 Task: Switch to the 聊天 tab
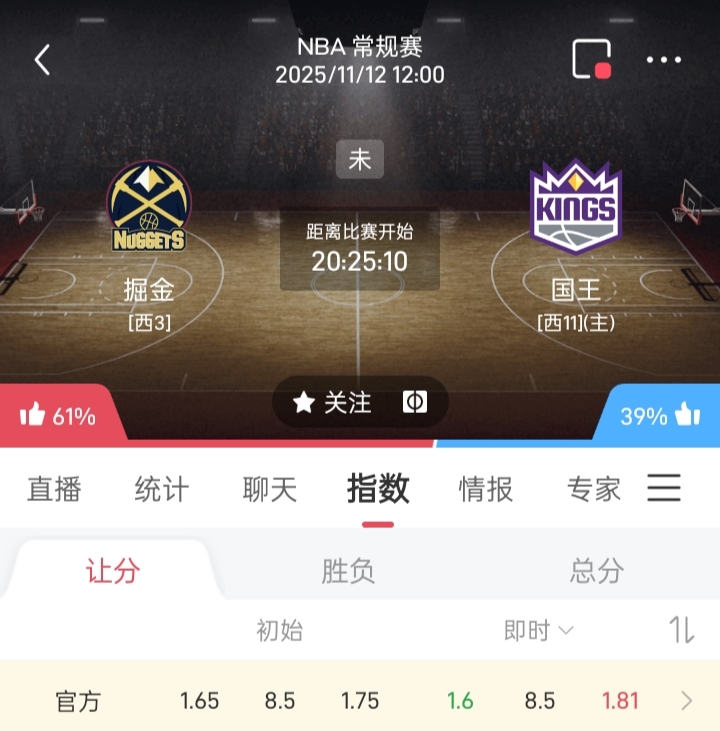270,489
